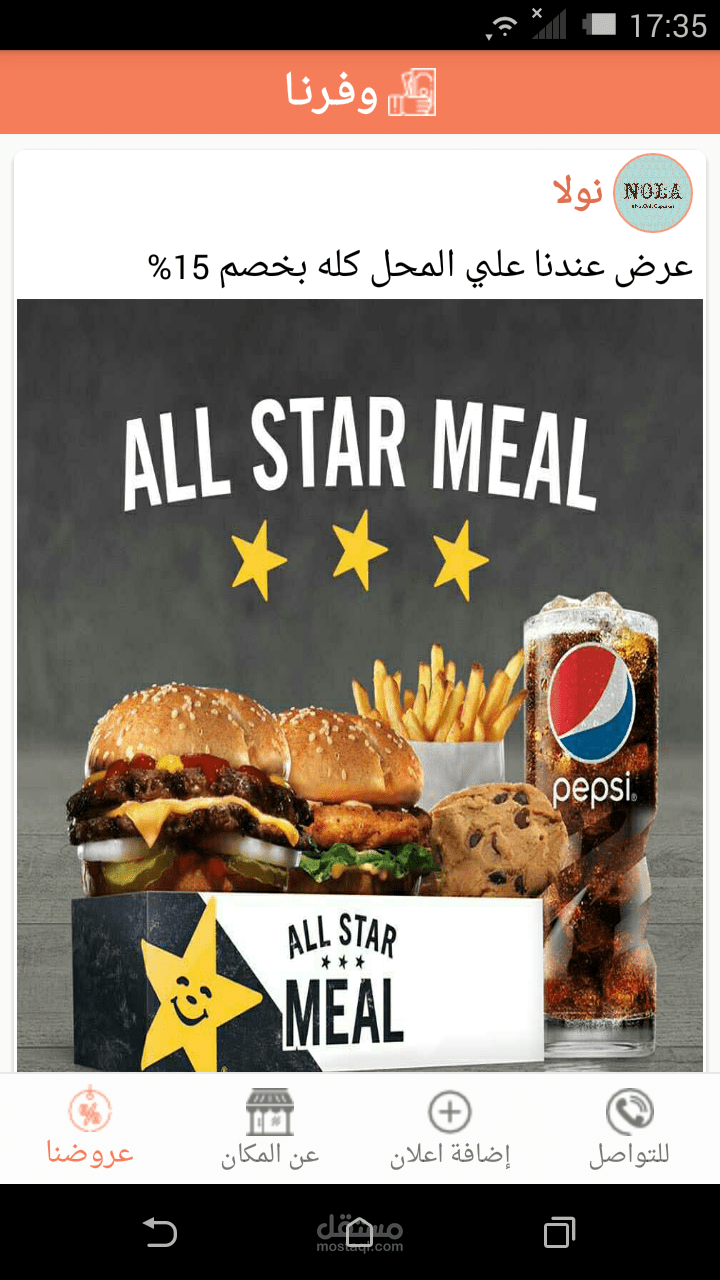The height and width of the screenshot is (1280, 720).
Task: Open the recent apps view
Action: [x=560, y=1232]
